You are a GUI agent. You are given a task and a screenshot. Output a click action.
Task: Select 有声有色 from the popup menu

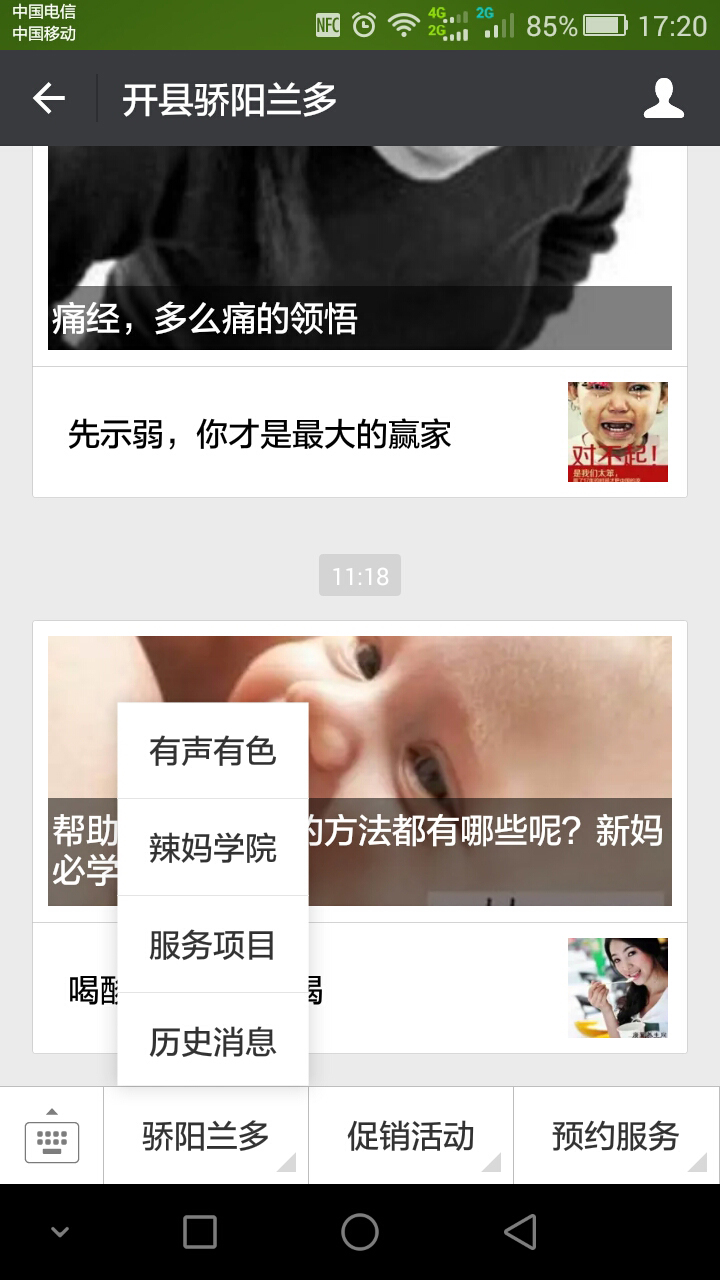pos(213,751)
